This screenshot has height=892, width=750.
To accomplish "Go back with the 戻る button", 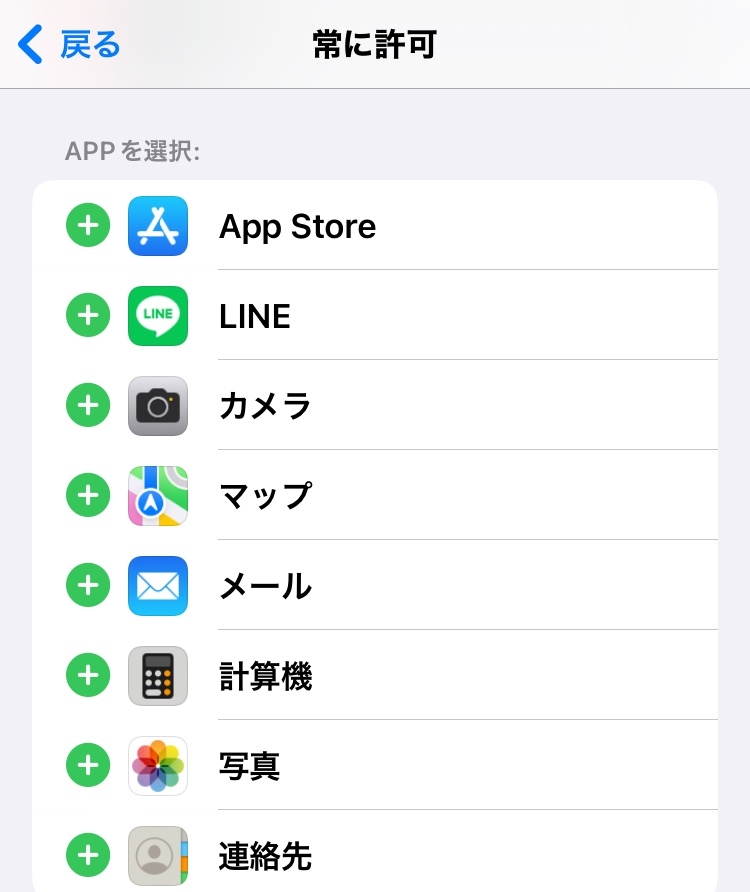I will (x=70, y=45).
